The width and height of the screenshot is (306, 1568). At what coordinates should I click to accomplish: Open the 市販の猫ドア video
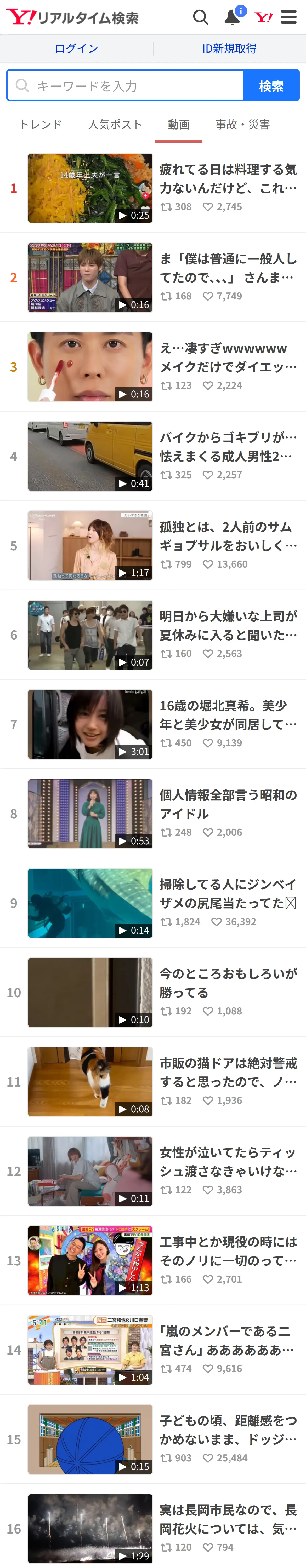[x=153, y=1082]
